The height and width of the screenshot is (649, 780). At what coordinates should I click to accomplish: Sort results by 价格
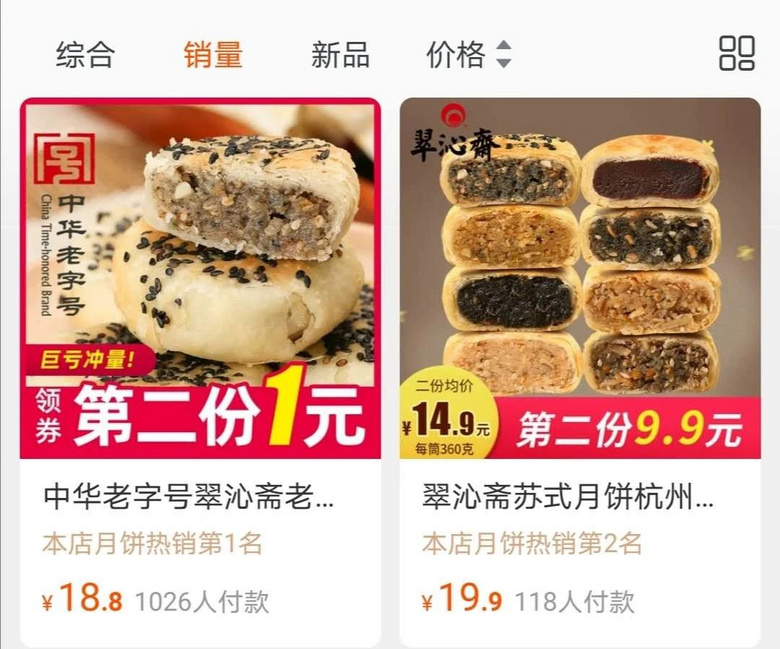(468, 54)
